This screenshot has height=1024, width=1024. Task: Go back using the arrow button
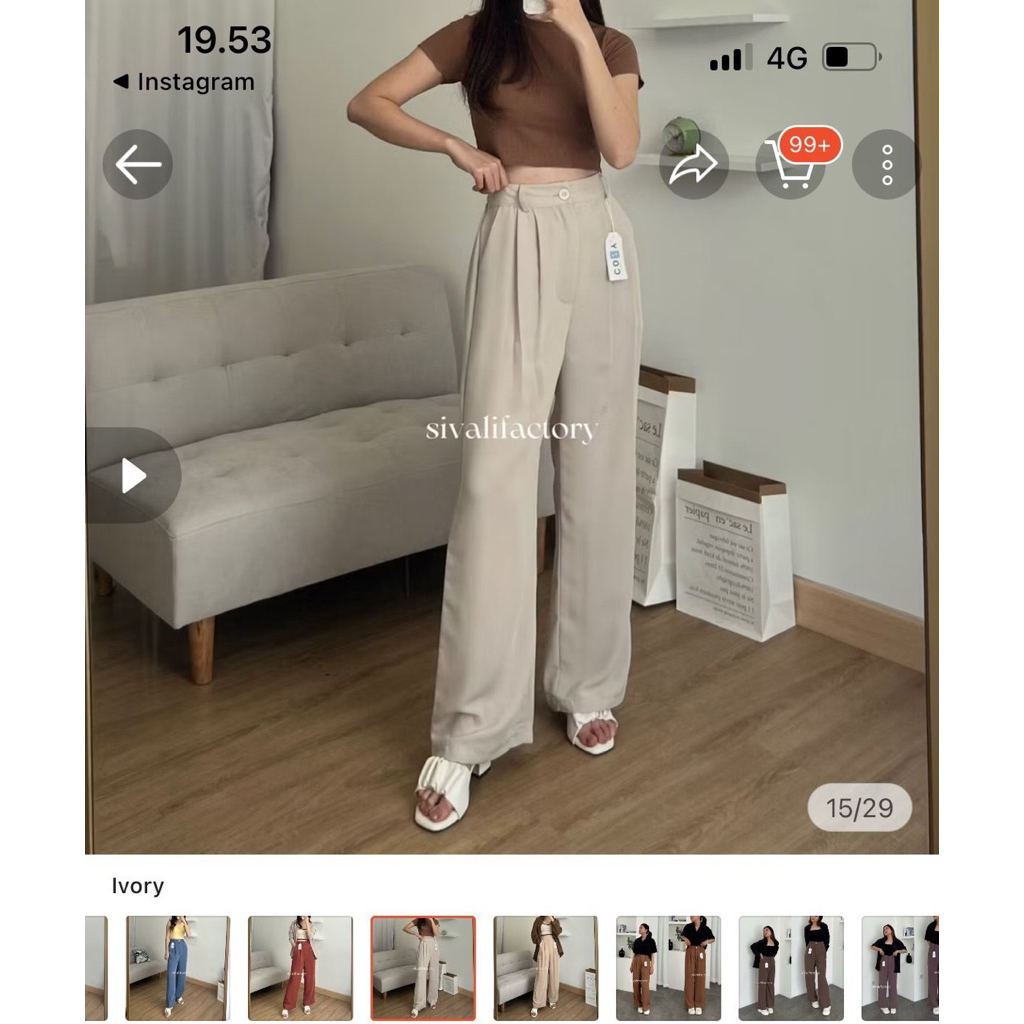[138, 165]
